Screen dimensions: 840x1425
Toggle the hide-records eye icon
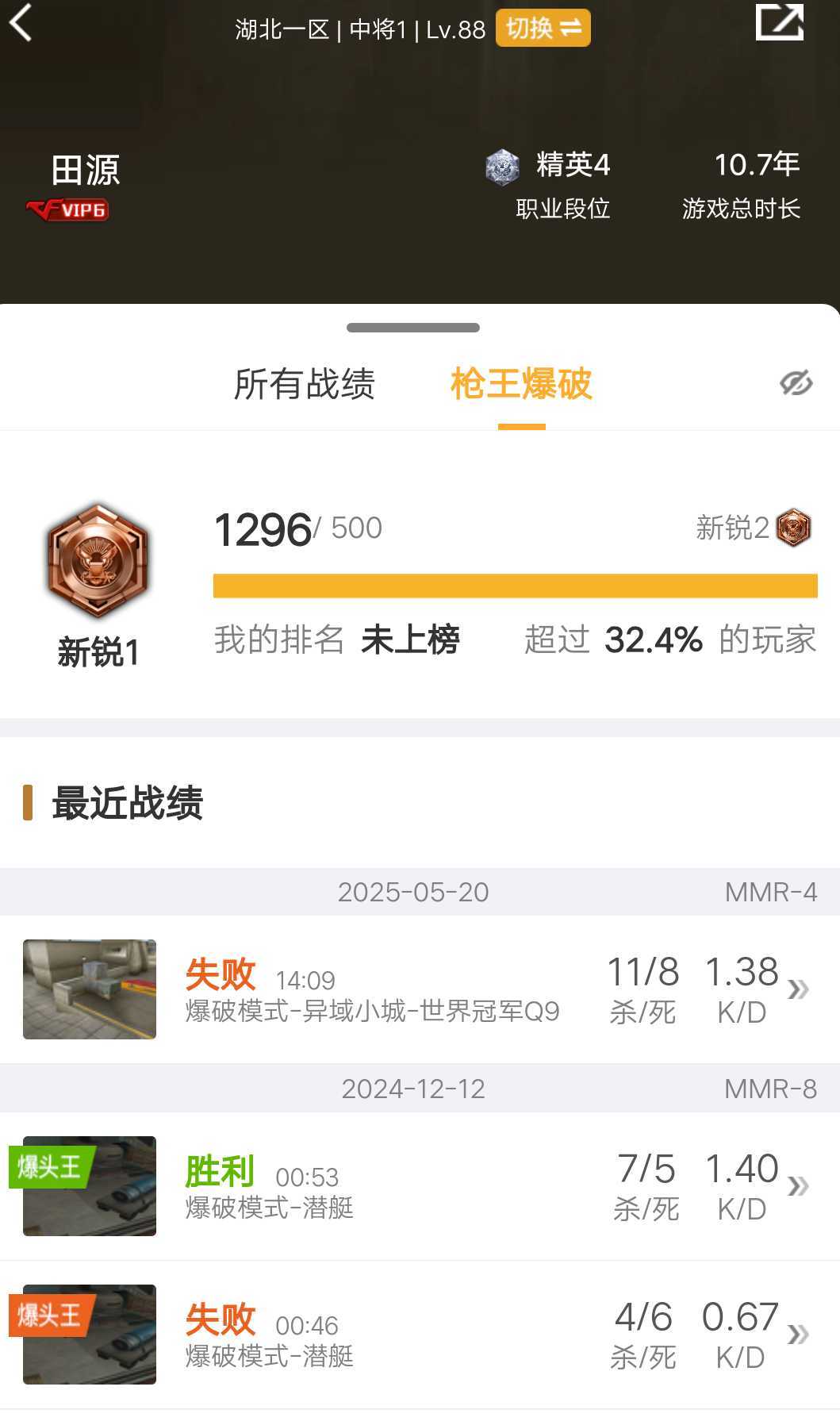[x=796, y=383]
